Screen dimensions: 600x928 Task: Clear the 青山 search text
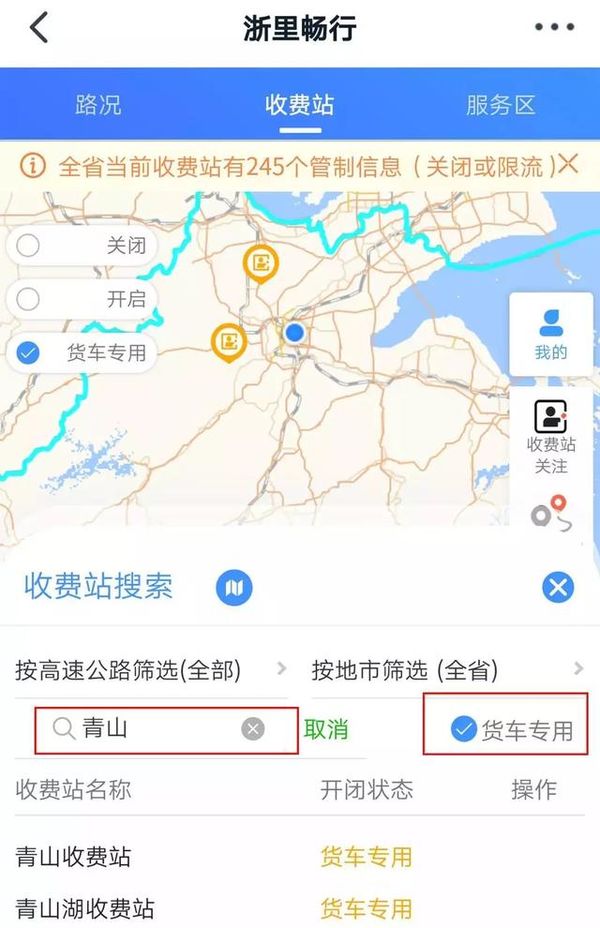coord(253,730)
